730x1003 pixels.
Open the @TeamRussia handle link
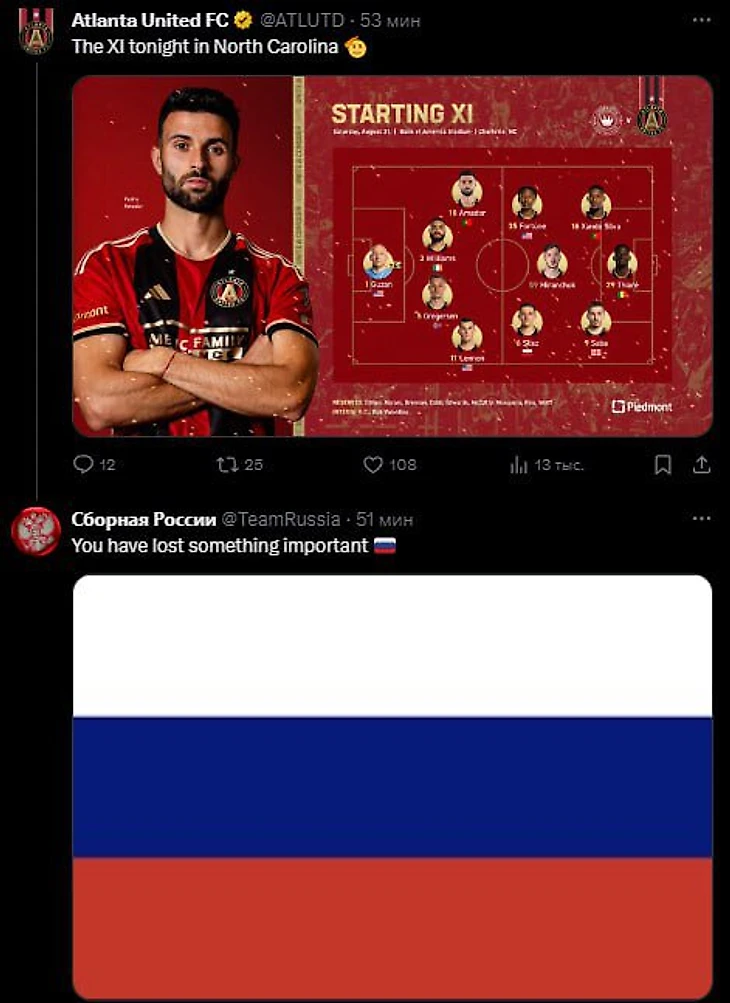click(281, 519)
